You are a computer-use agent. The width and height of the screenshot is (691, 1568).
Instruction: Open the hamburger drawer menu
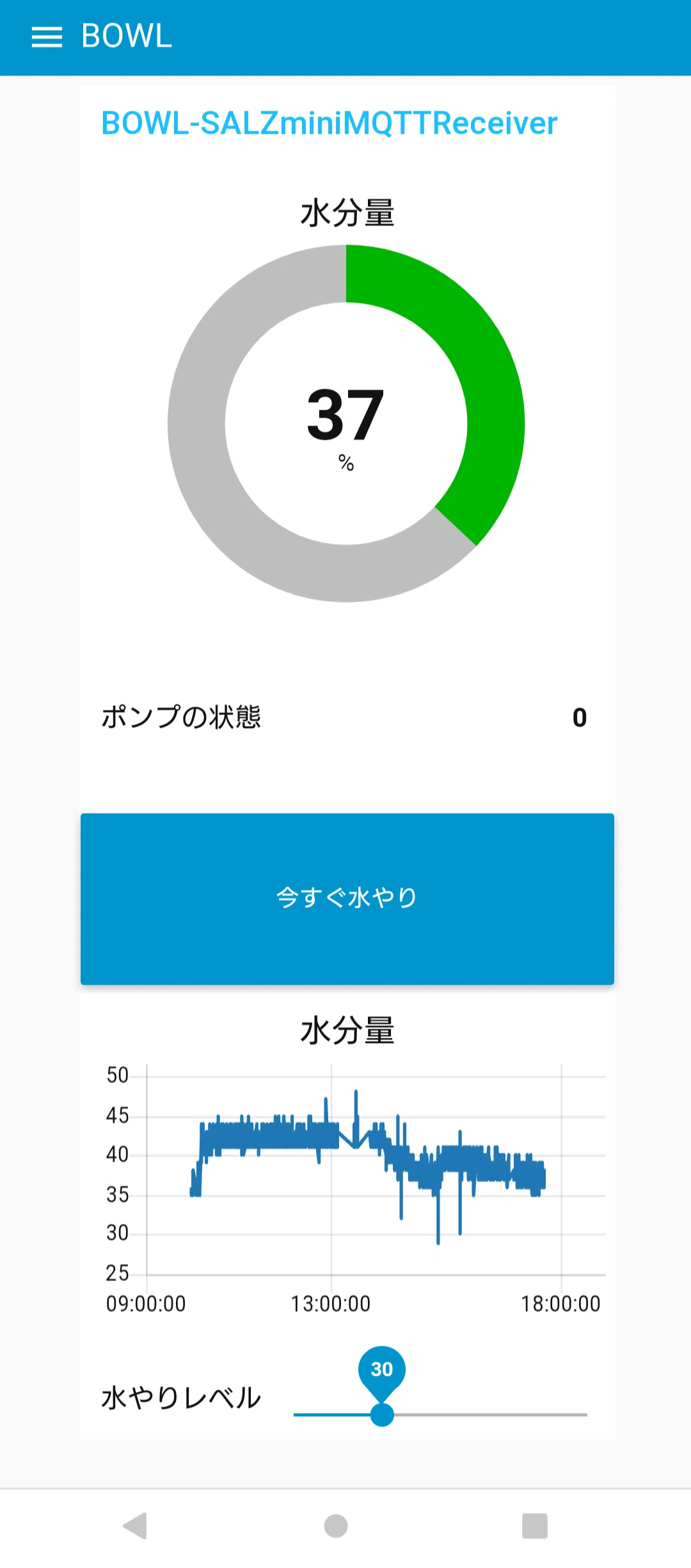click(47, 37)
